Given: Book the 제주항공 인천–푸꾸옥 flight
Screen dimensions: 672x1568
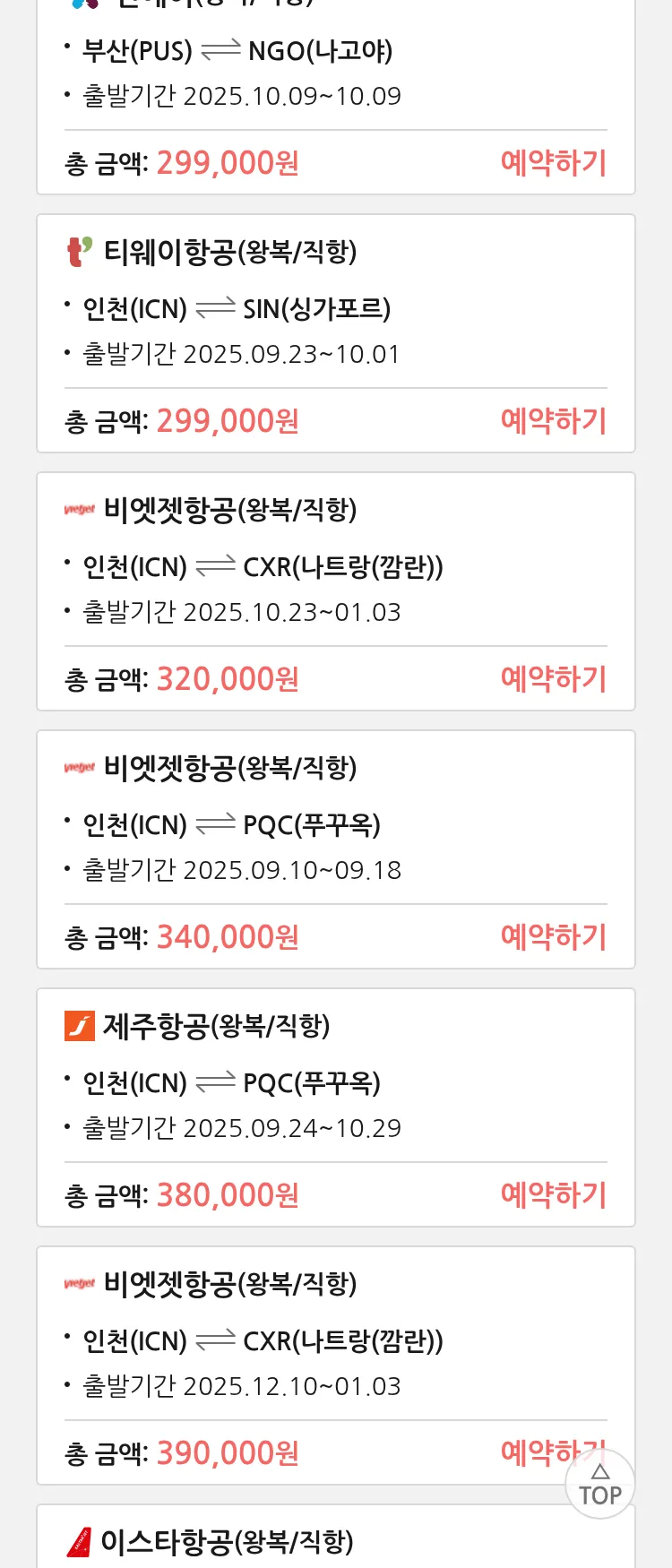Looking at the screenshot, I should (x=553, y=1195).
